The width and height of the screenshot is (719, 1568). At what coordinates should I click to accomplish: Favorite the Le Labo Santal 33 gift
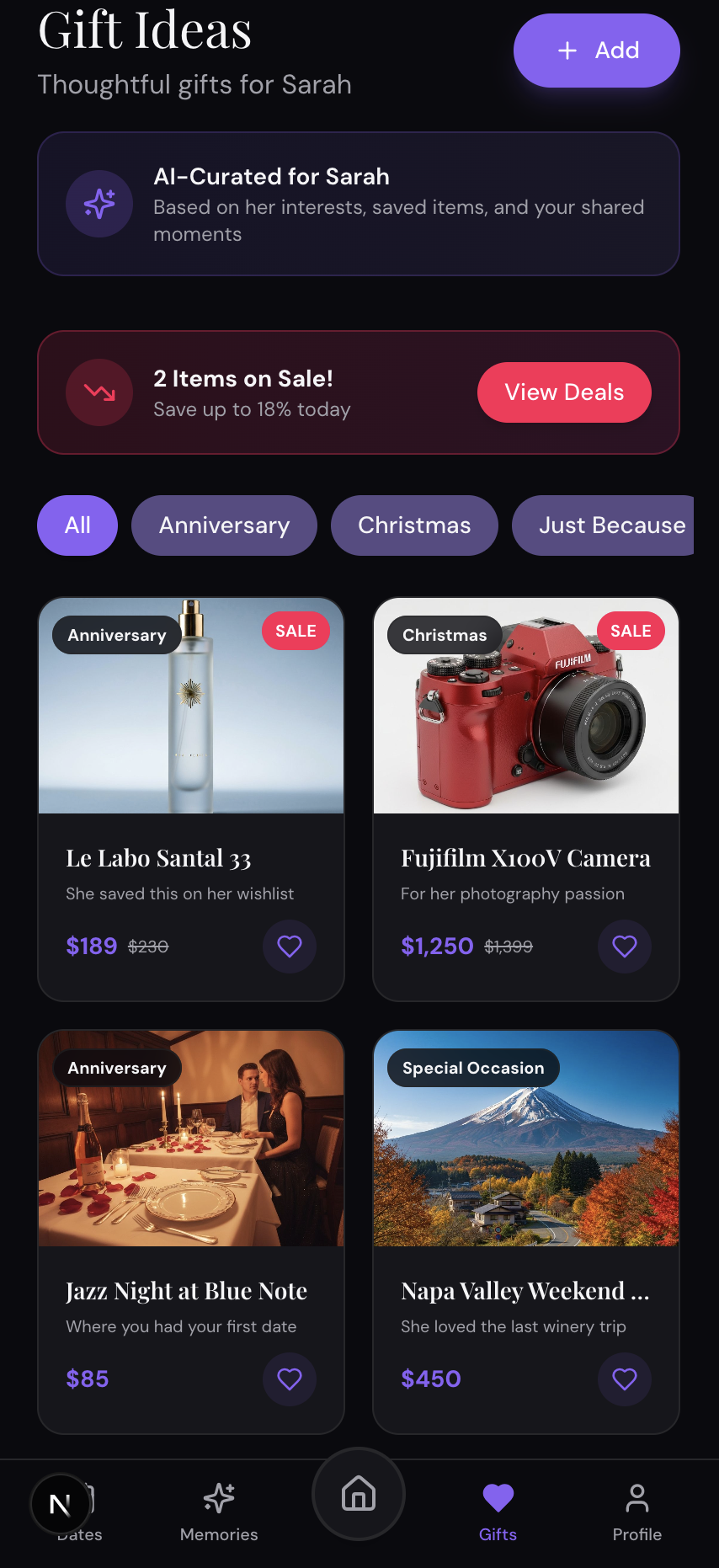290,947
